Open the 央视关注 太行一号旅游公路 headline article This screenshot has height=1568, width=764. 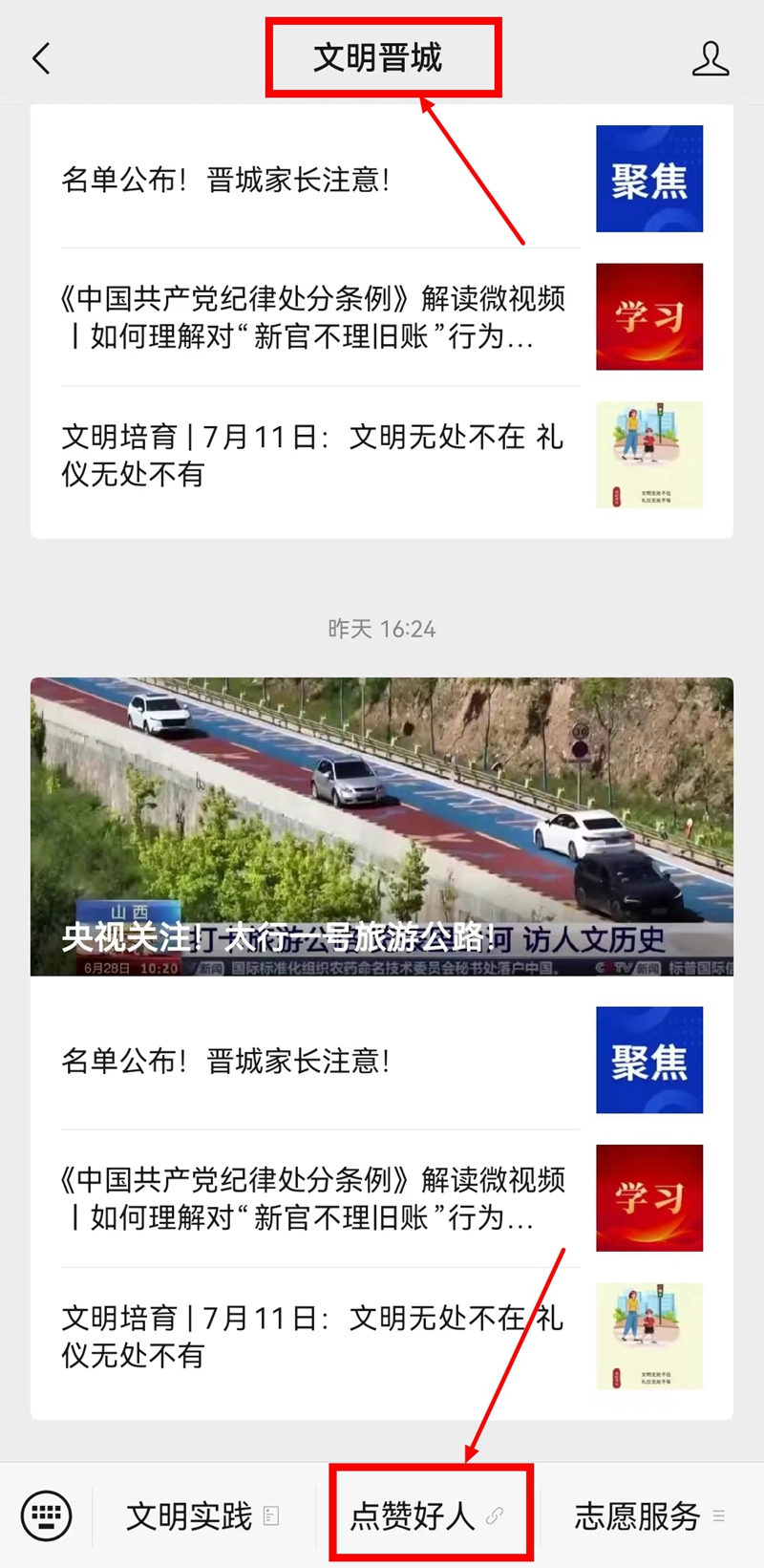tap(382, 827)
